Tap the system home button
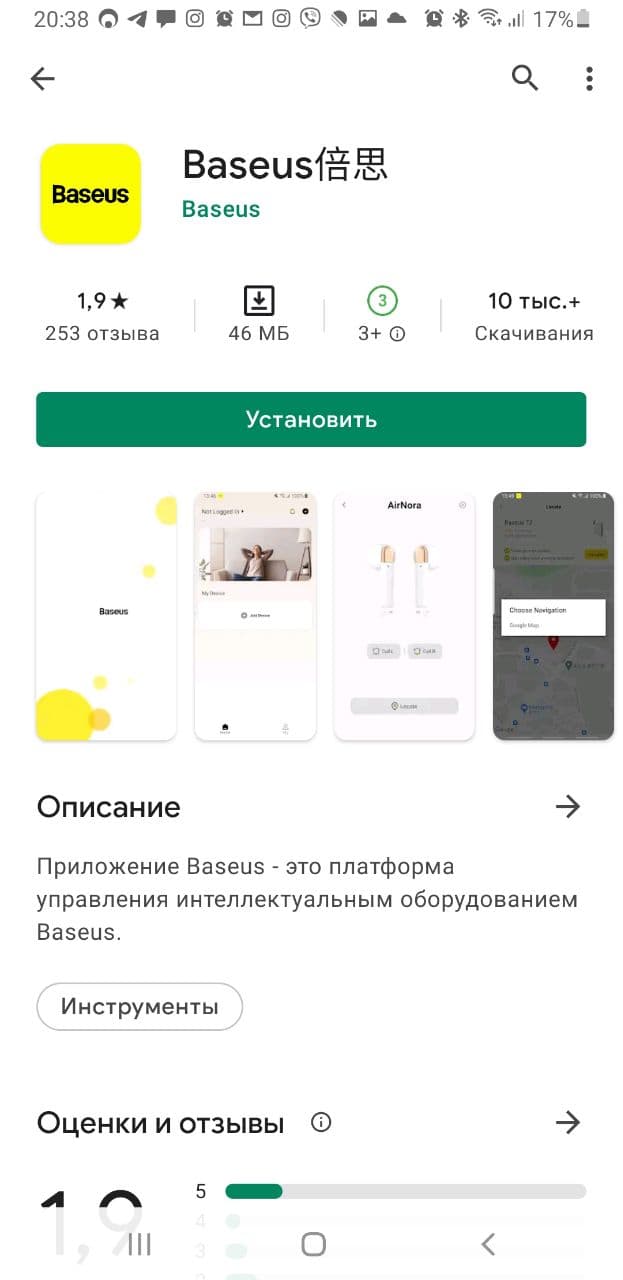 (313, 1243)
